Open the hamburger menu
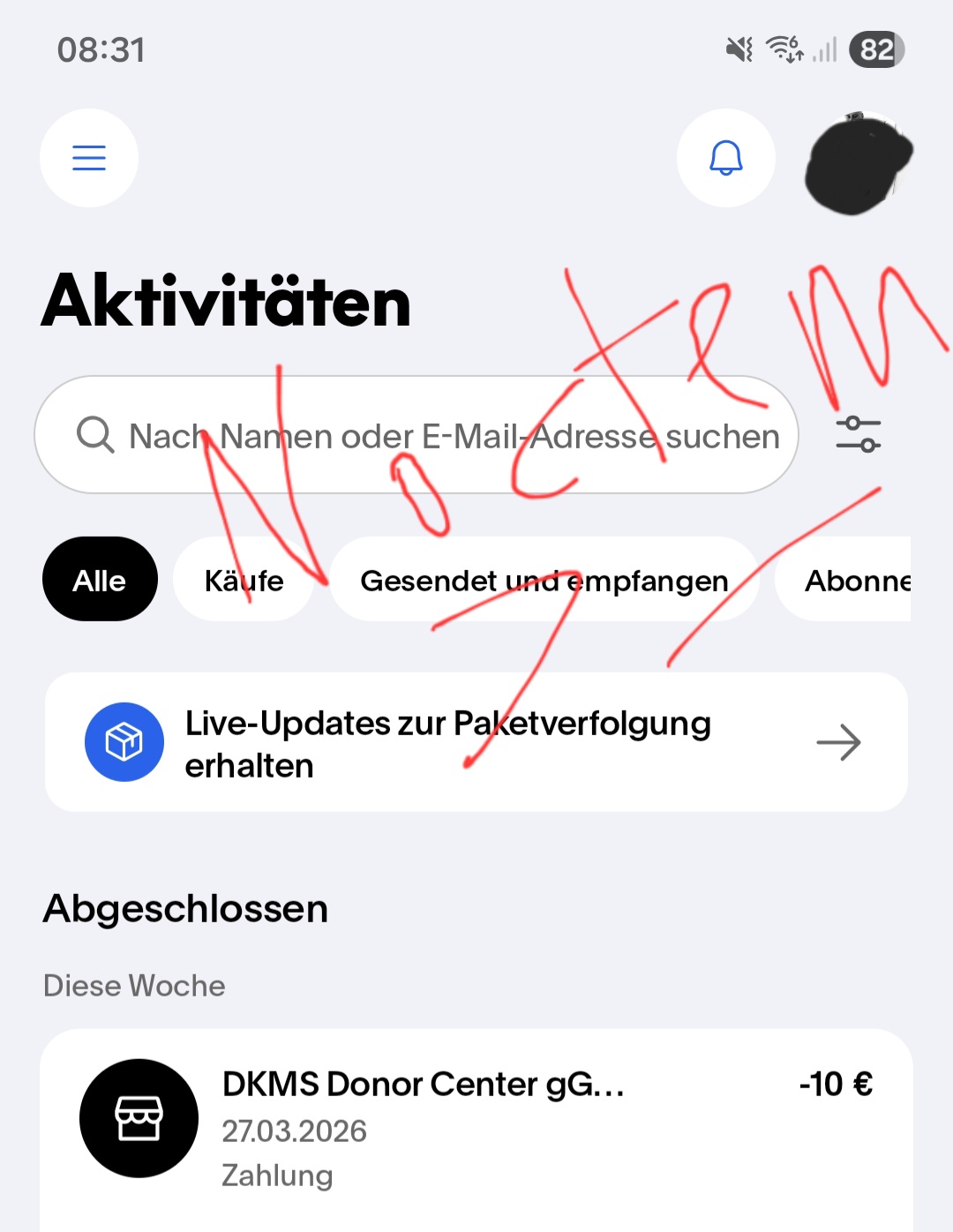The image size is (953, 1232). tap(89, 158)
